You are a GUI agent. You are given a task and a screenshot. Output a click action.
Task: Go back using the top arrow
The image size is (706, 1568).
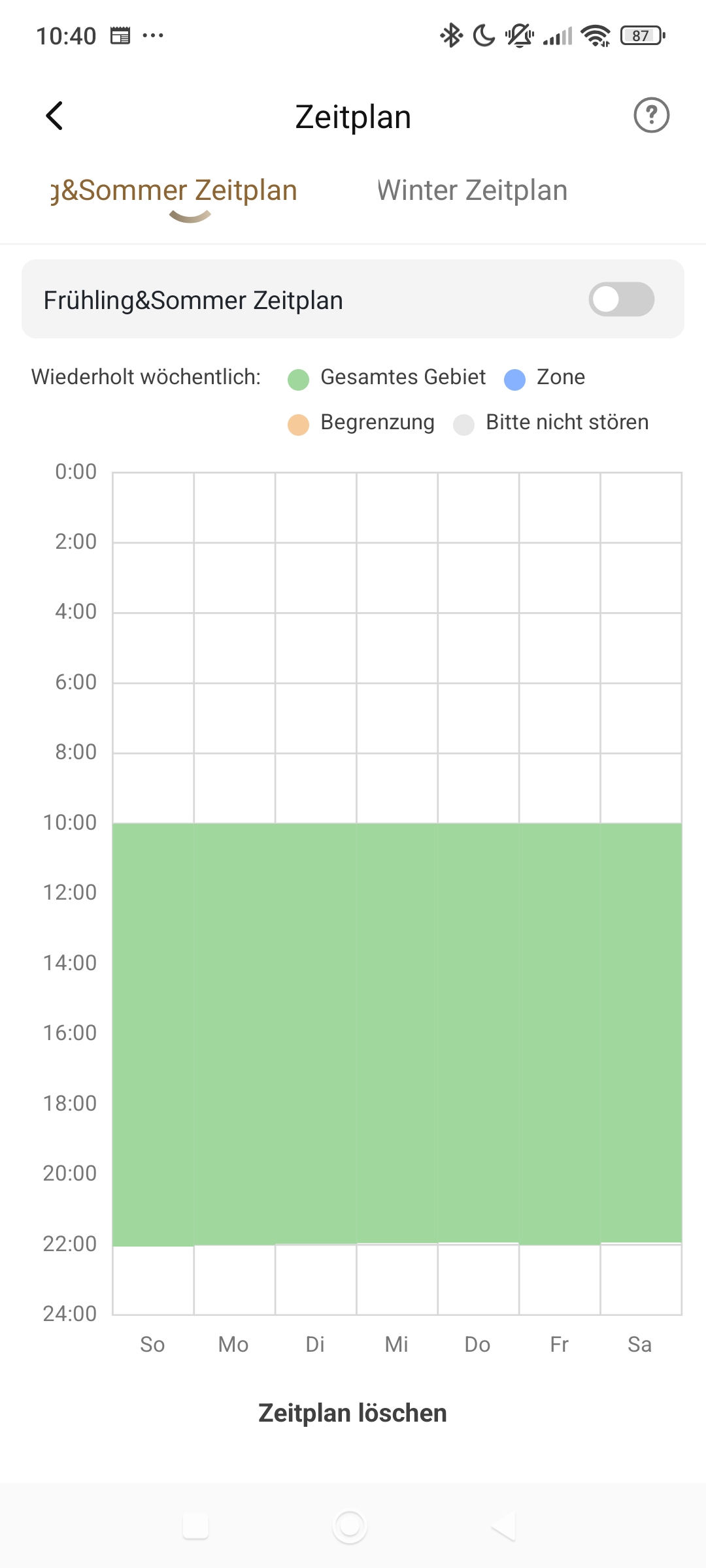click(54, 116)
